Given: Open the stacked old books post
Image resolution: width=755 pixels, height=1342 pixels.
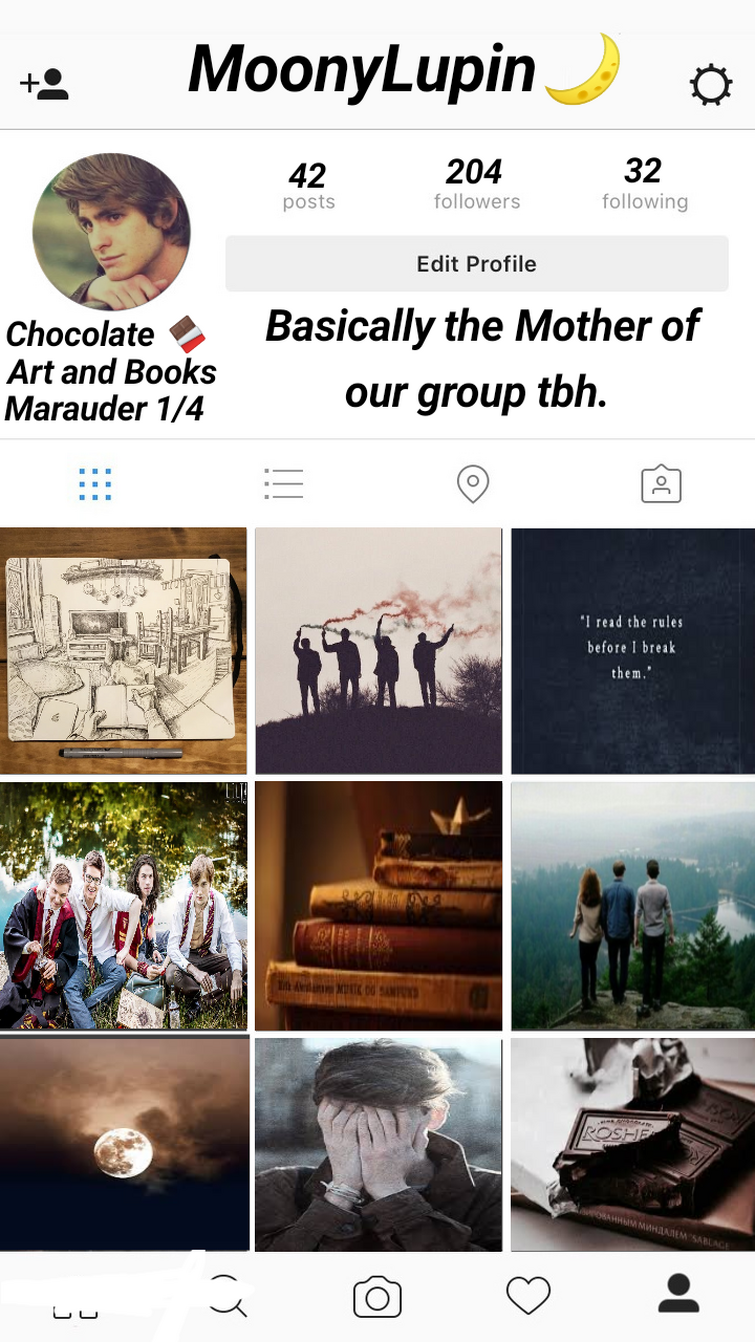Looking at the screenshot, I should coord(378,906).
